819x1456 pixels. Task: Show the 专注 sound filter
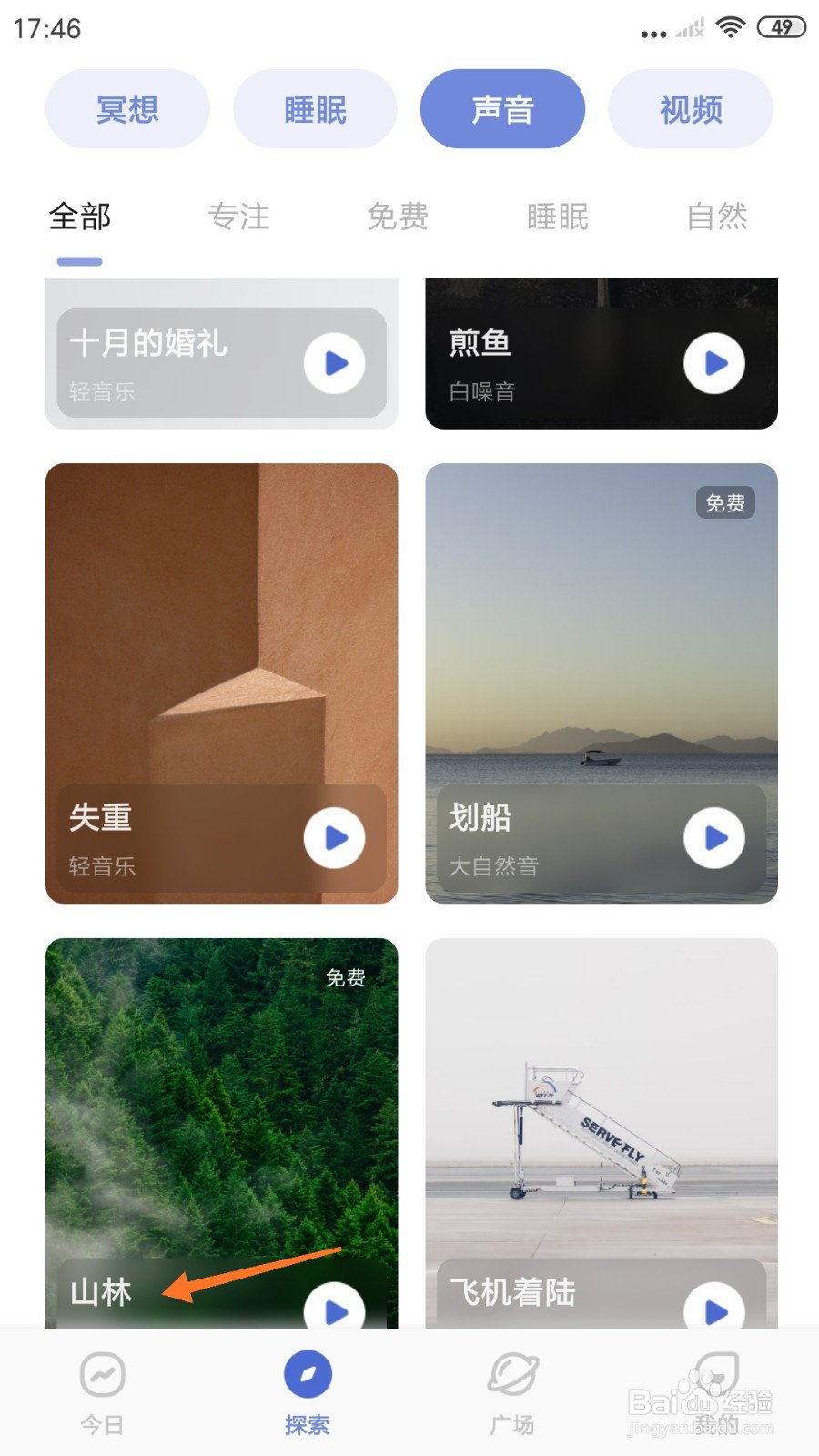pos(238,217)
